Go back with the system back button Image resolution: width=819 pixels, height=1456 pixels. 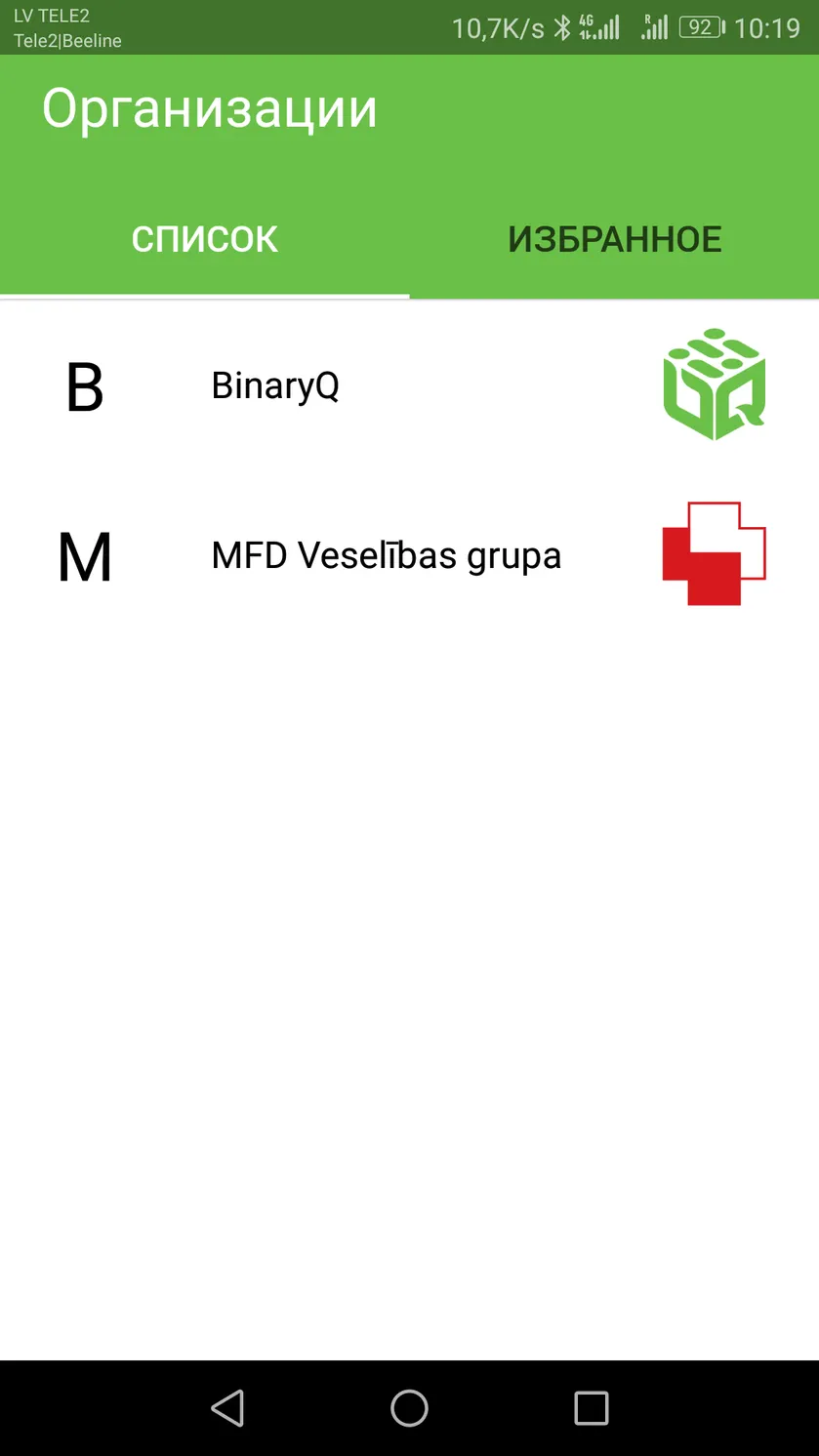pyautogui.click(x=227, y=1408)
